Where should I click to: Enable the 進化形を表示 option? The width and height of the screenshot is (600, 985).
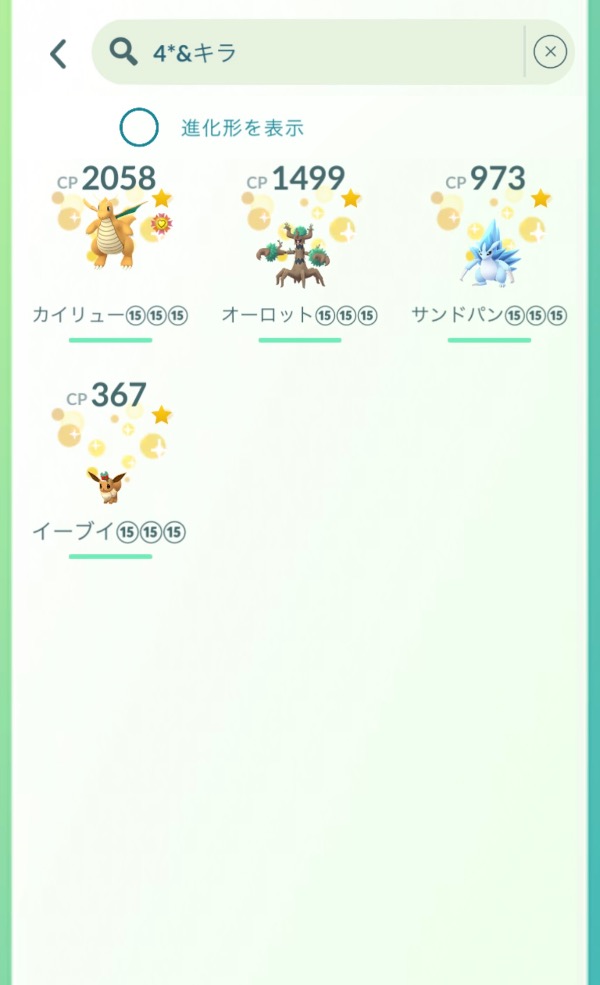coord(139,128)
